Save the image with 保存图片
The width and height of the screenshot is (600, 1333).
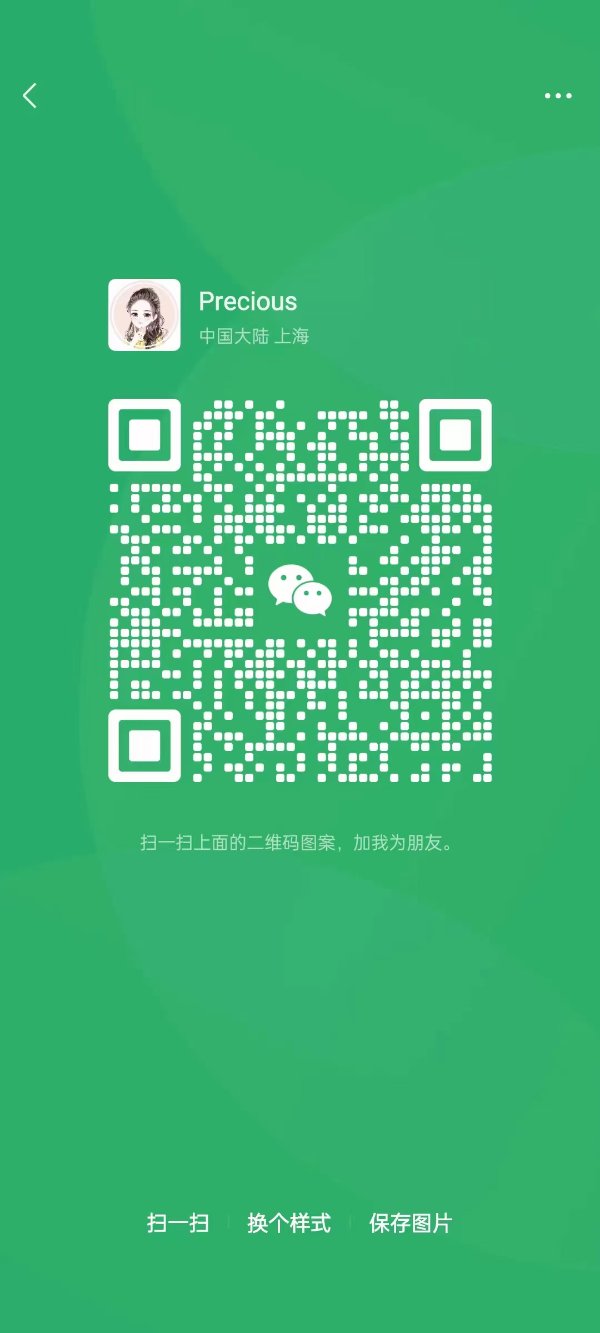[x=411, y=1223]
